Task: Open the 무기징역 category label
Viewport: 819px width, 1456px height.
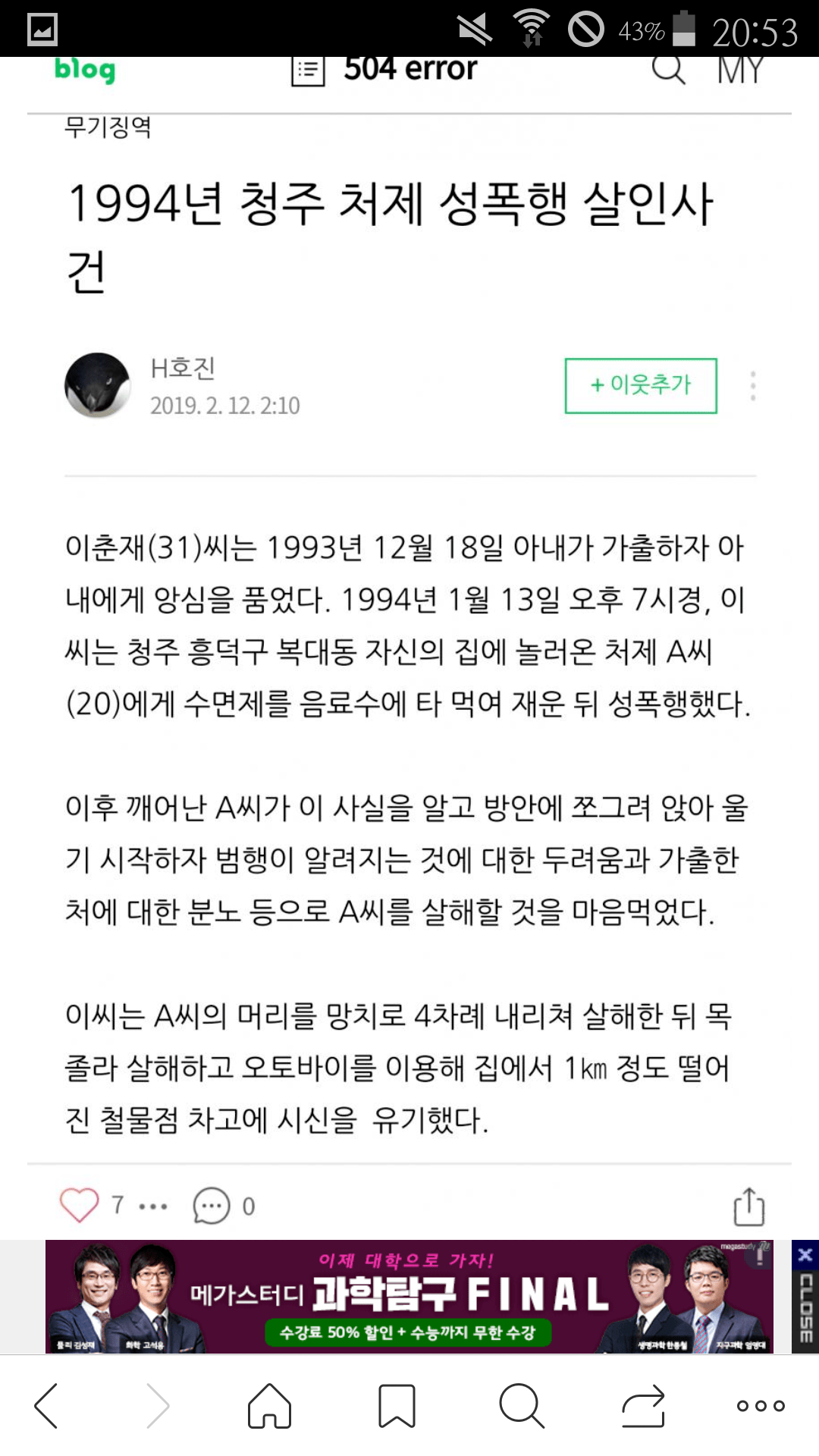Action: 107,130
